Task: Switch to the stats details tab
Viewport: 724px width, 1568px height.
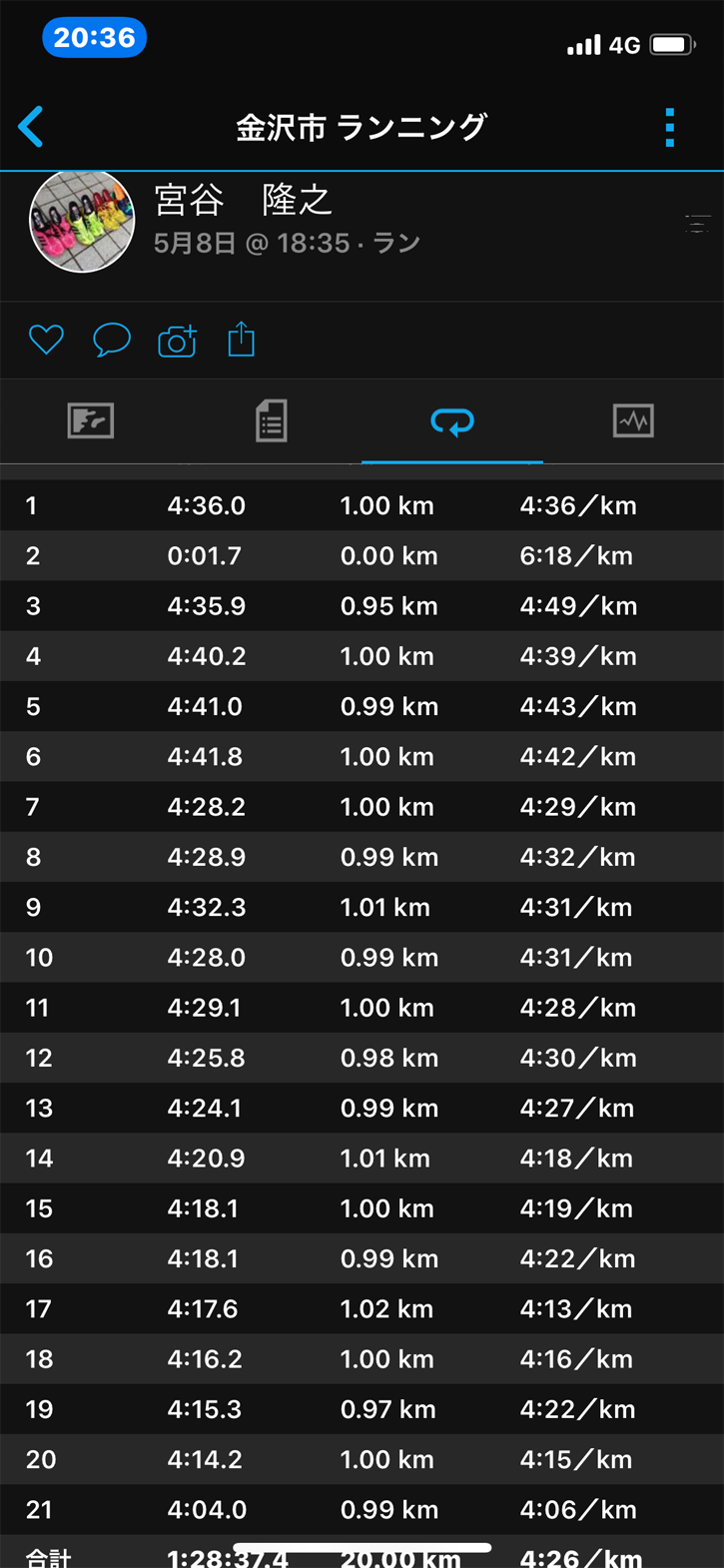Action: tap(271, 421)
